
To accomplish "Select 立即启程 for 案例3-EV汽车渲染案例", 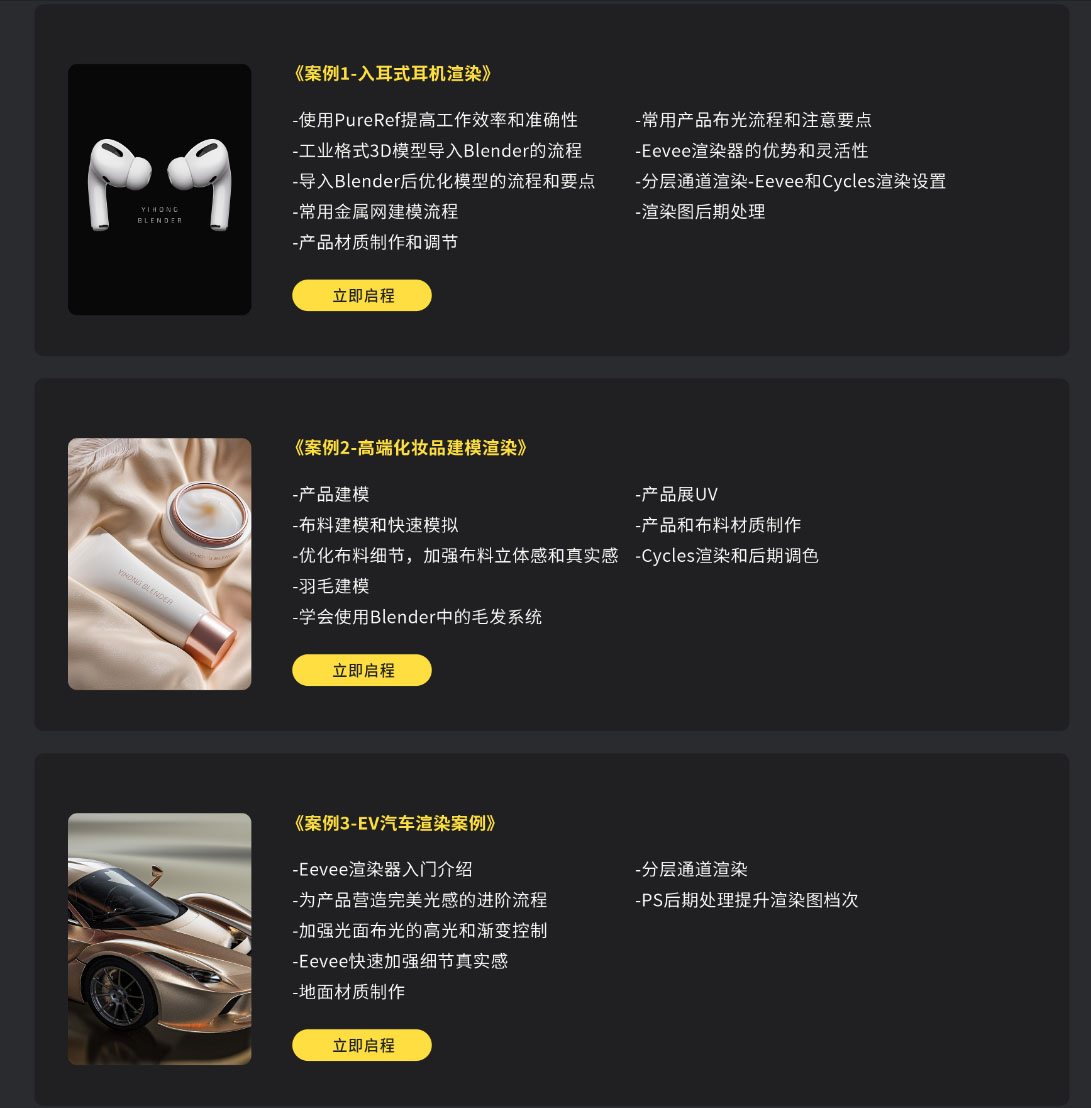I will coord(362,1045).
